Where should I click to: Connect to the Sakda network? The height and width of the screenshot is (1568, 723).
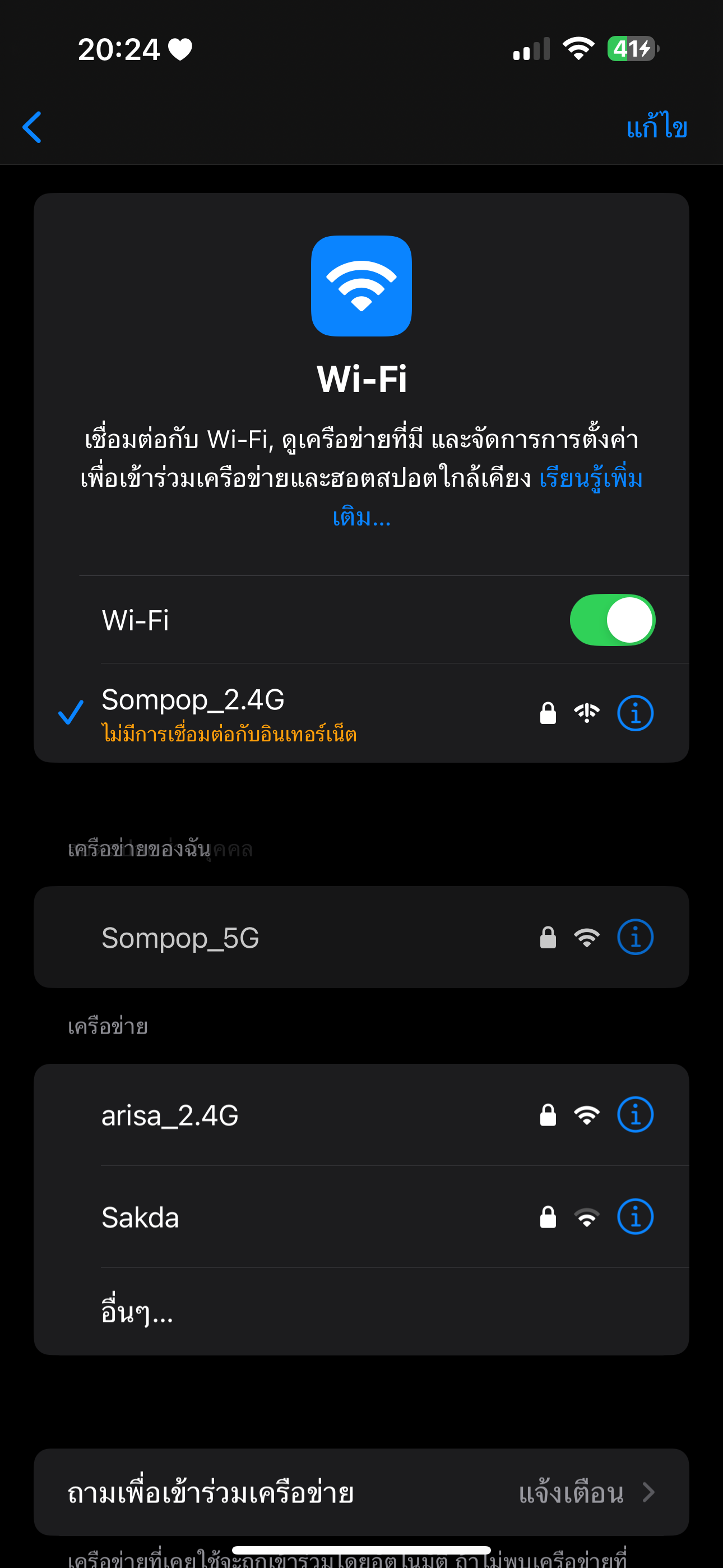(361, 1217)
